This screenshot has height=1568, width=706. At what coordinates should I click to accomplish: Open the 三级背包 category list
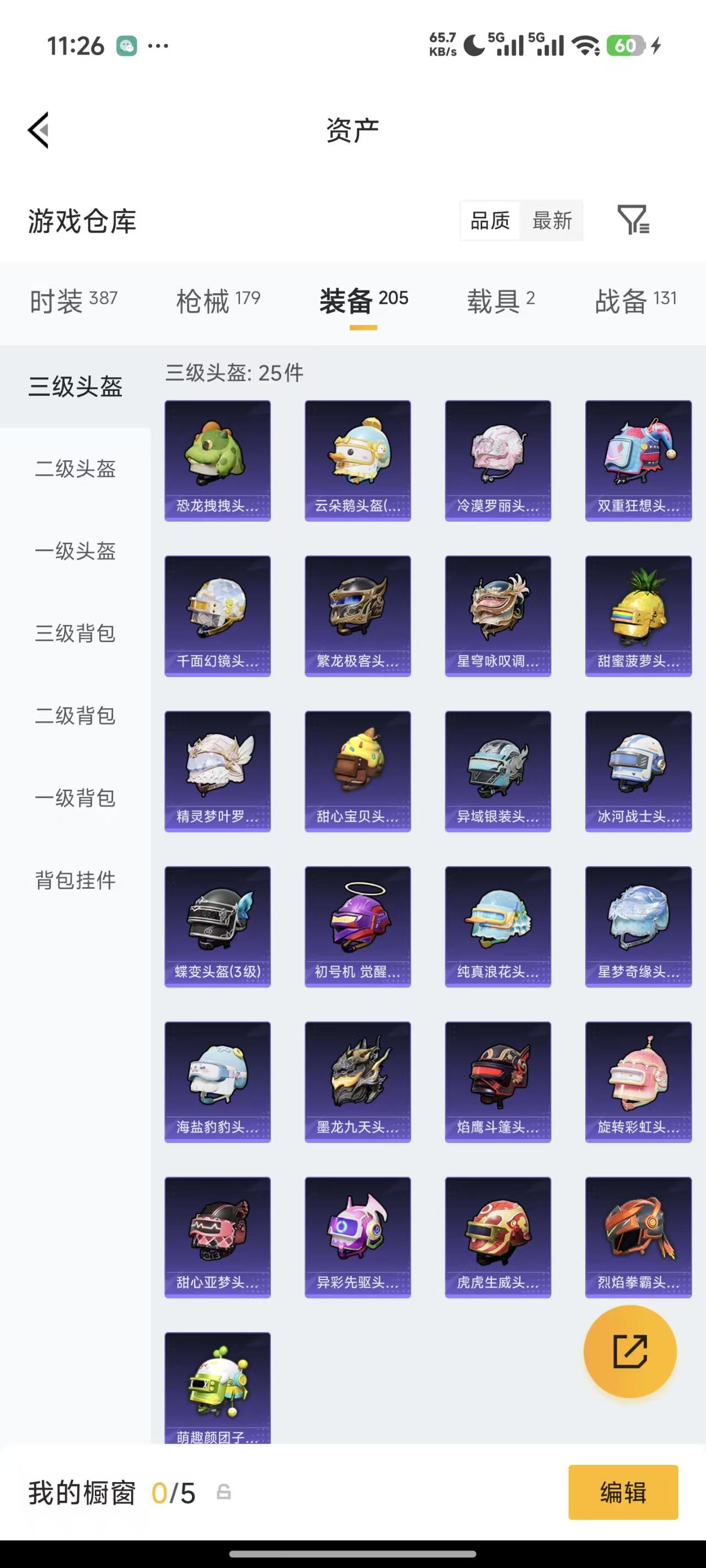pos(74,633)
